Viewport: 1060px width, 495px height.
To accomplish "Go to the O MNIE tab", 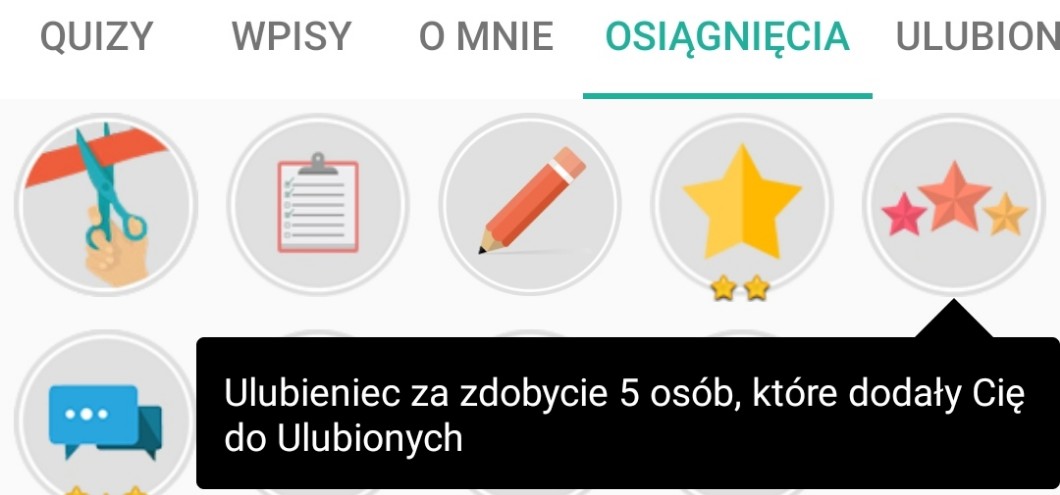I will (486, 37).
